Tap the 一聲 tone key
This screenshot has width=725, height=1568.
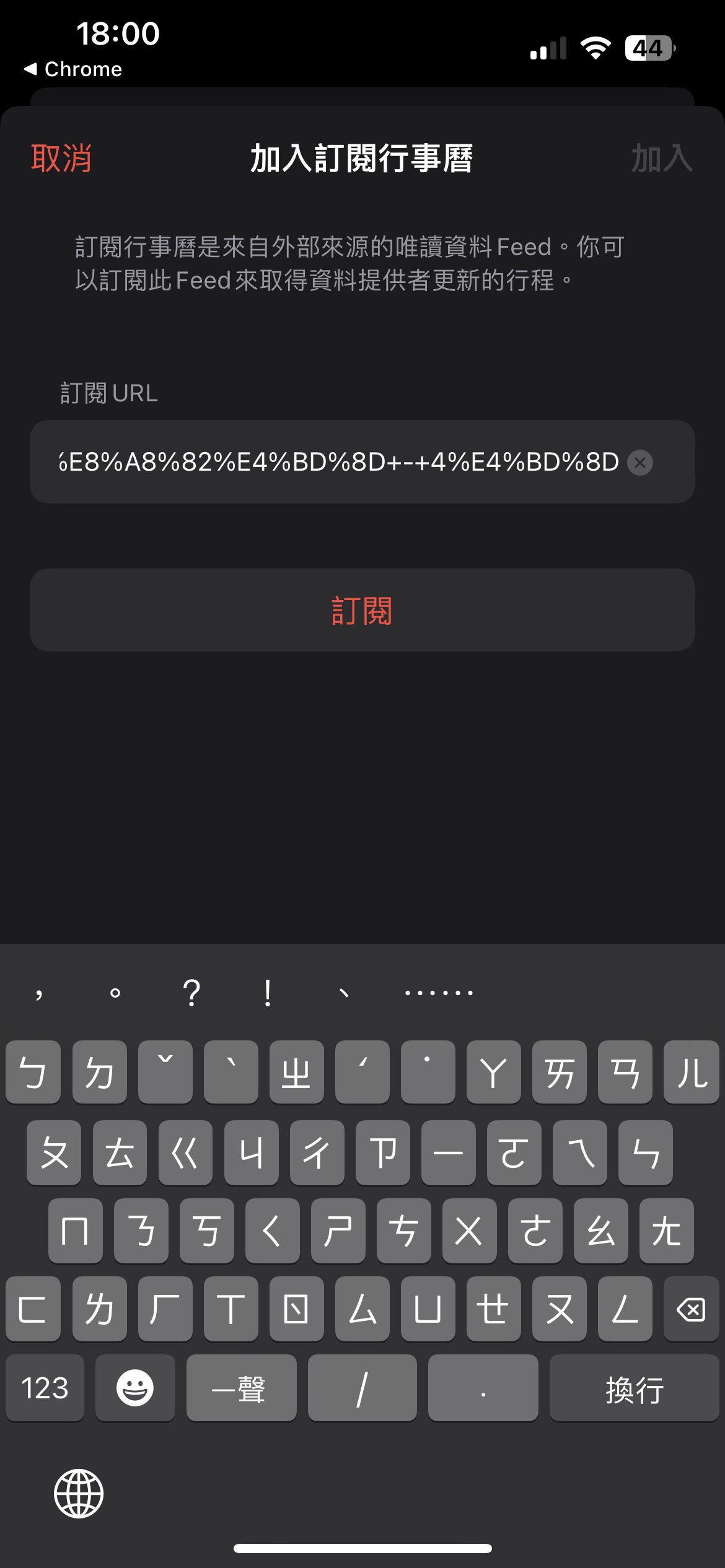pos(241,1388)
